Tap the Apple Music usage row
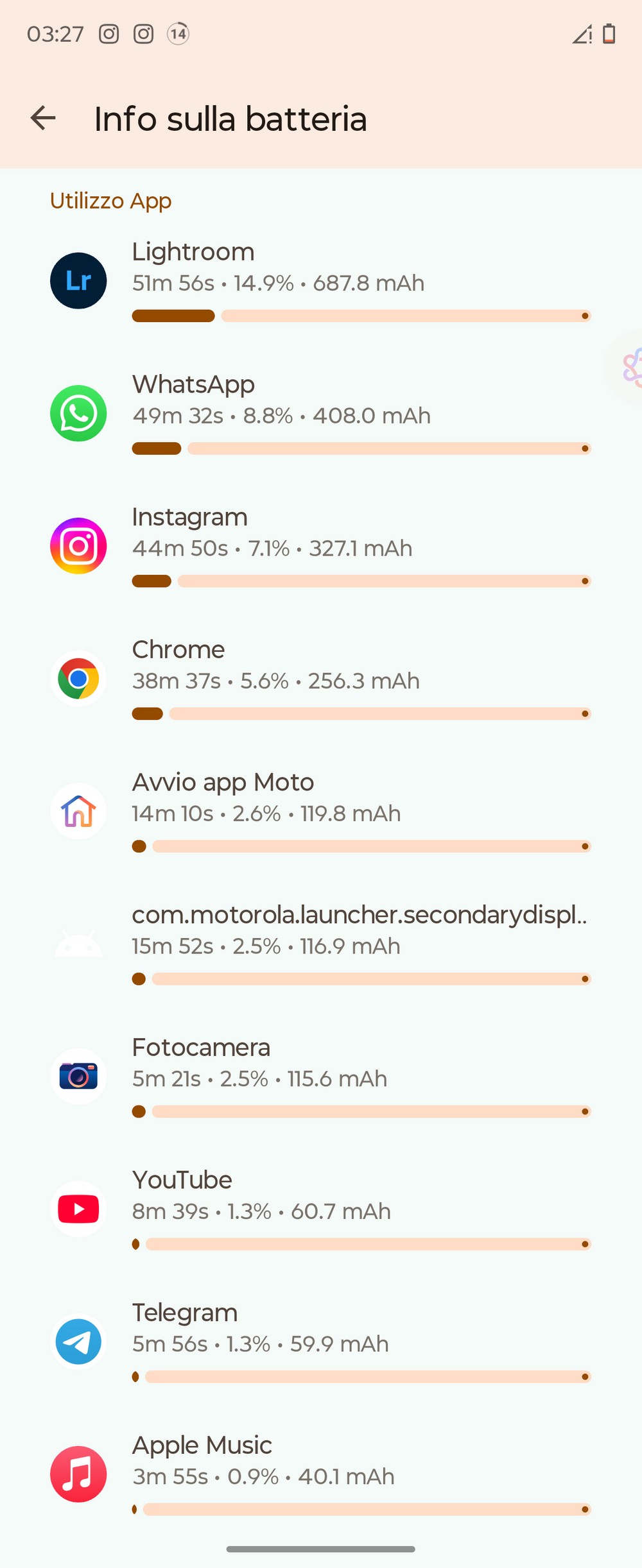Viewport: 642px width, 1568px height. (321, 1474)
